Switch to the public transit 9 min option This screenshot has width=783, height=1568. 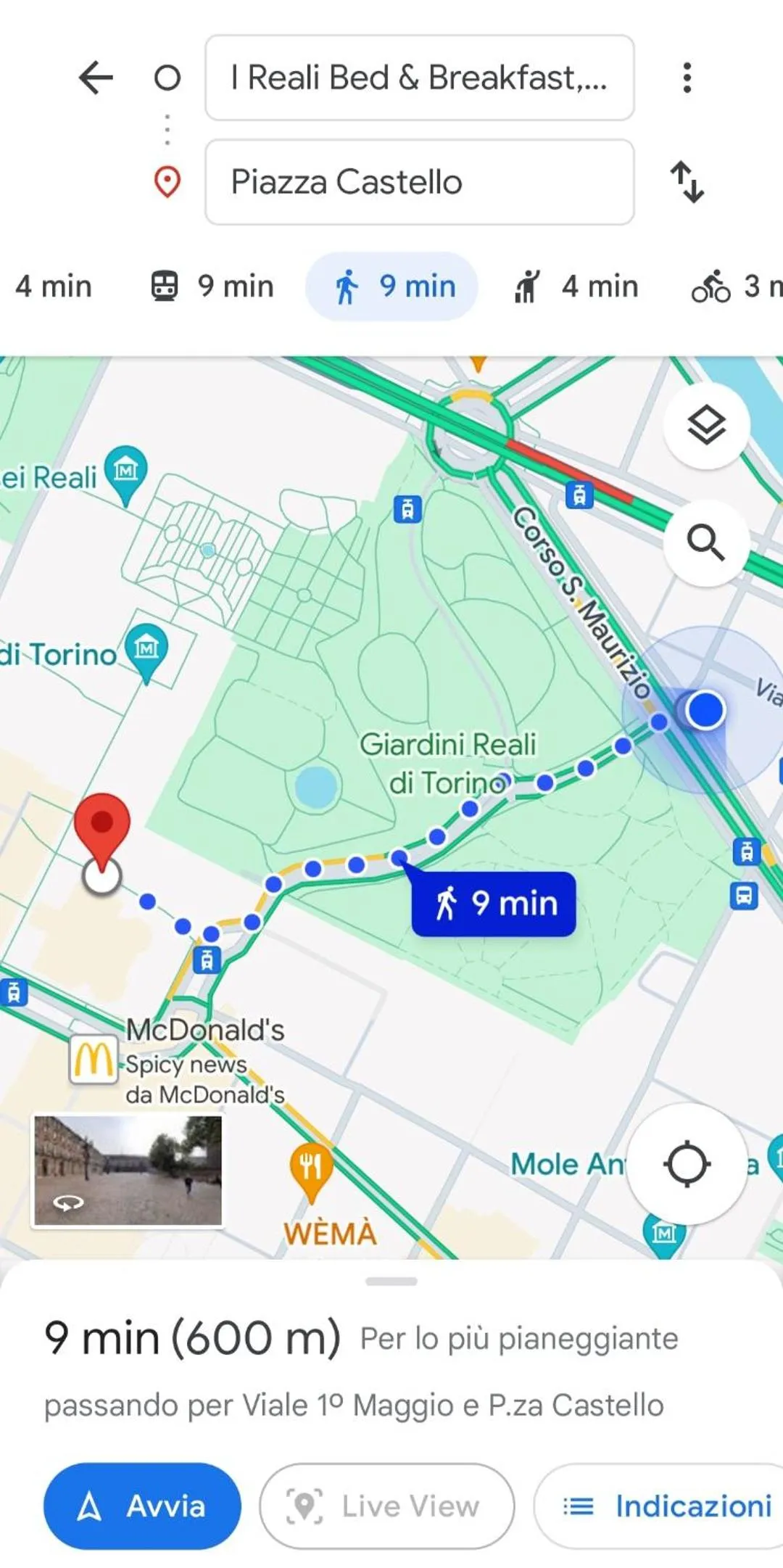[212, 286]
